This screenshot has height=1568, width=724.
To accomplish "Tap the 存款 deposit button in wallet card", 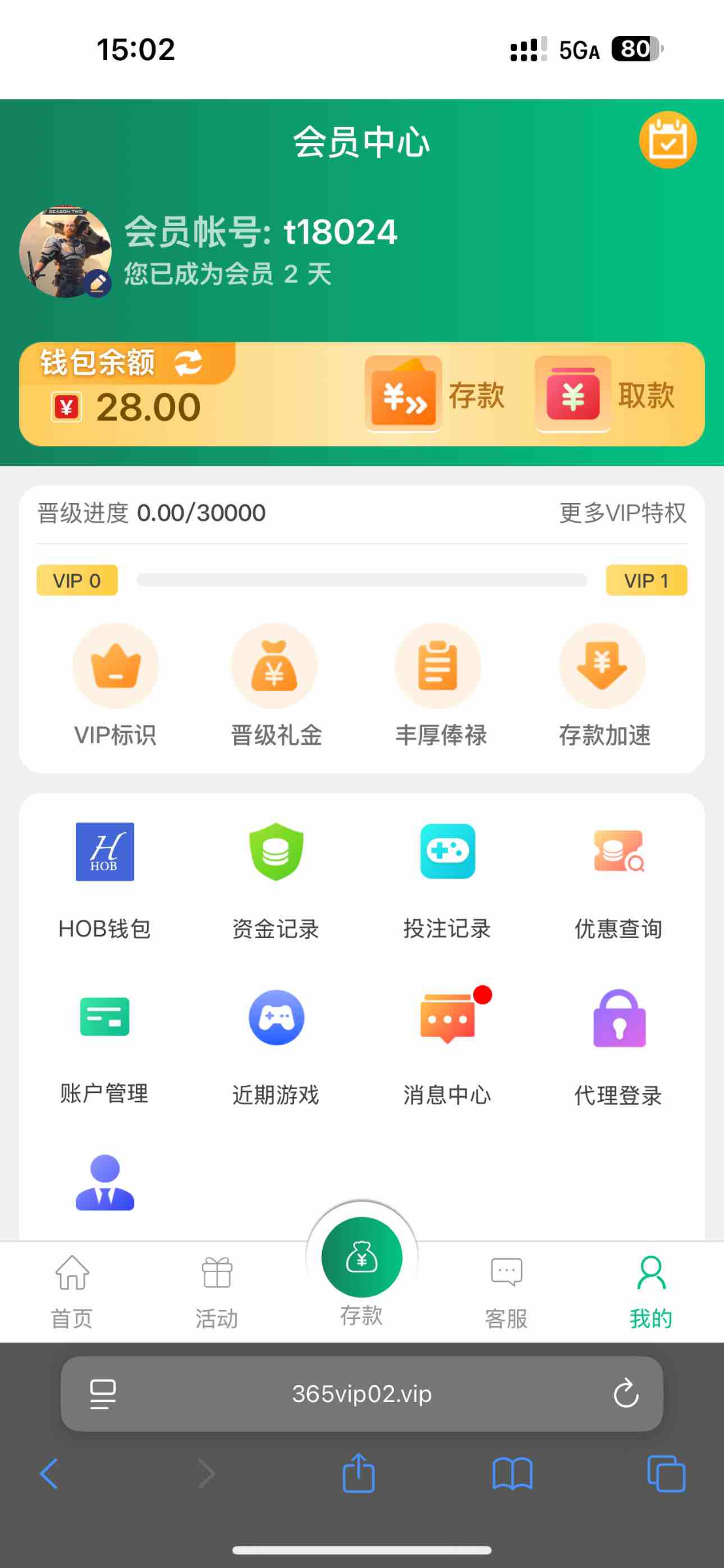I will (x=435, y=395).
